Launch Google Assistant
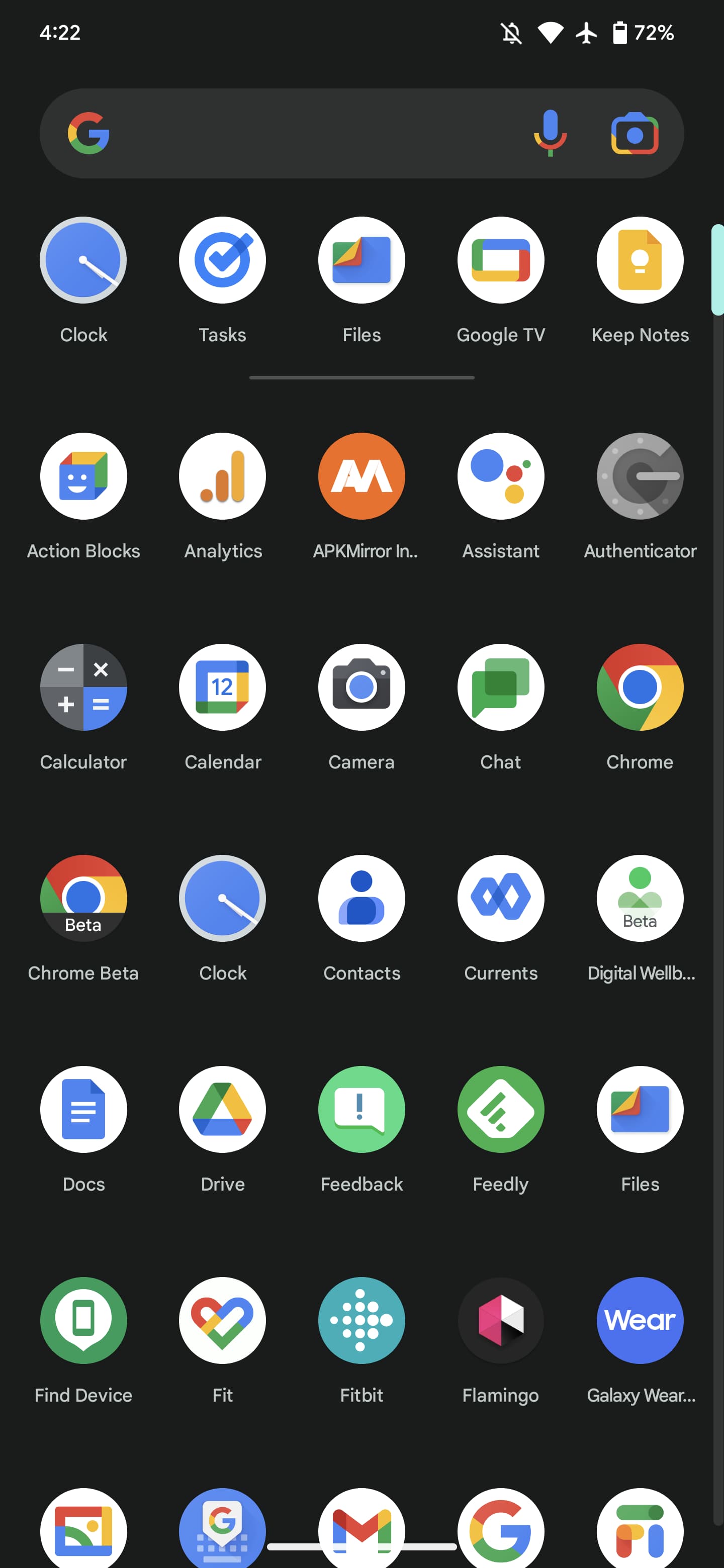This screenshot has width=724, height=1568. [x=501, y=476]
